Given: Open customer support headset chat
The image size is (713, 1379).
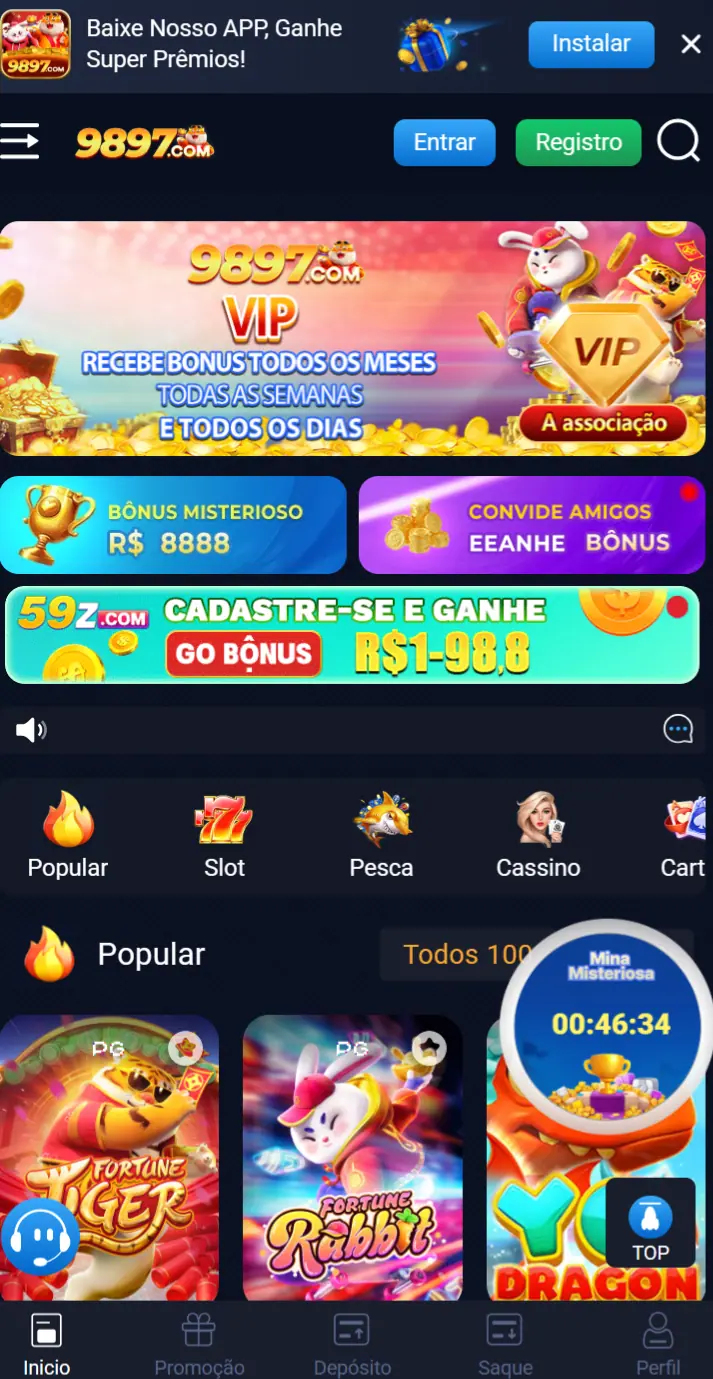Looking at the screenshot, I should coord(40,1237).
